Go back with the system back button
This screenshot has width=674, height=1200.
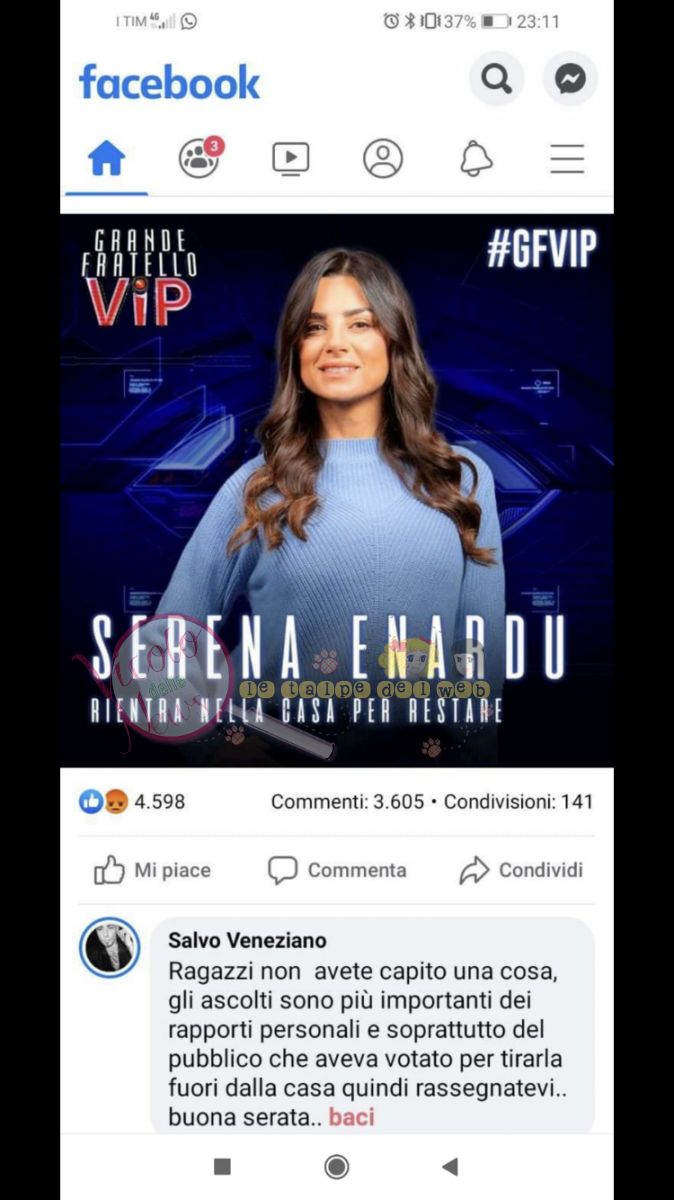tap(450, 1166)
